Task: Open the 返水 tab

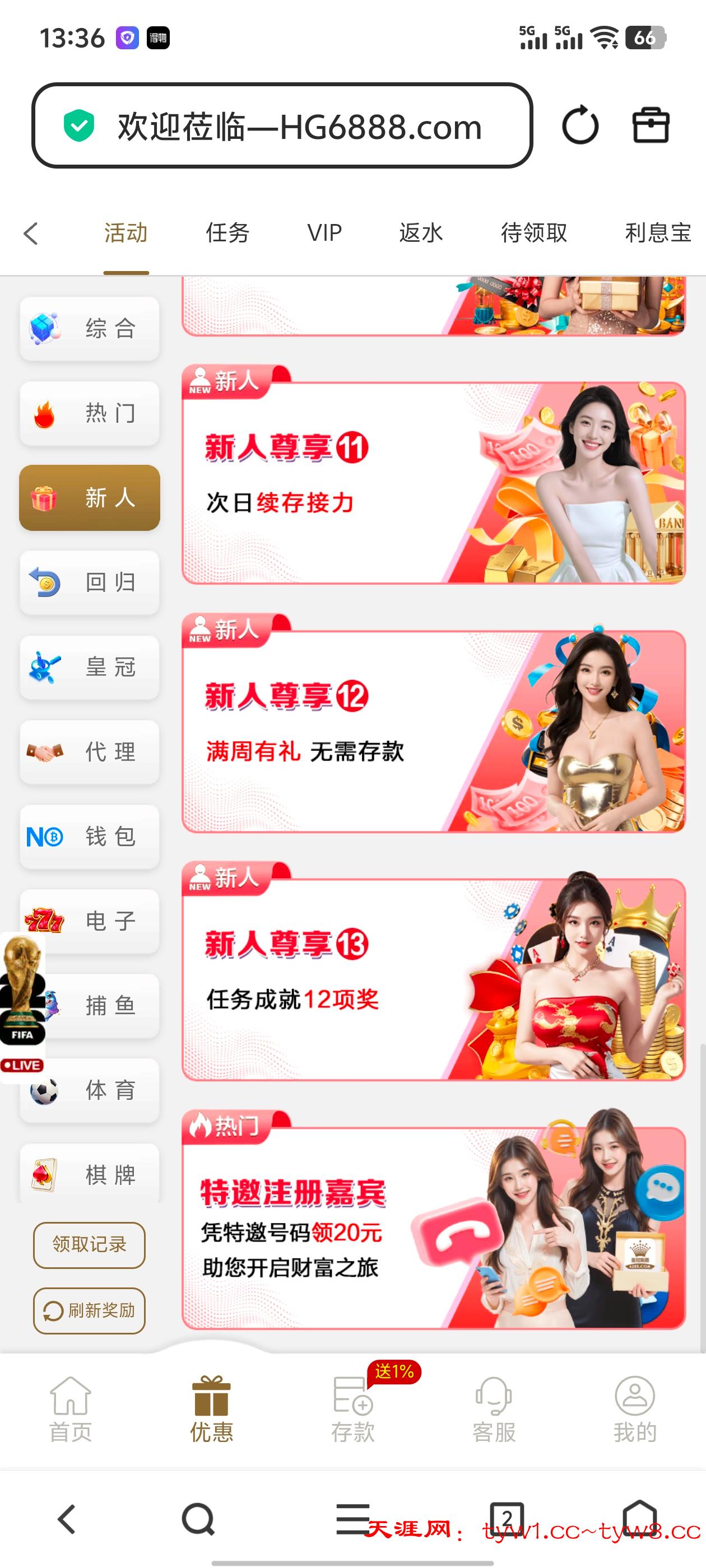Action: coord(420,233)
